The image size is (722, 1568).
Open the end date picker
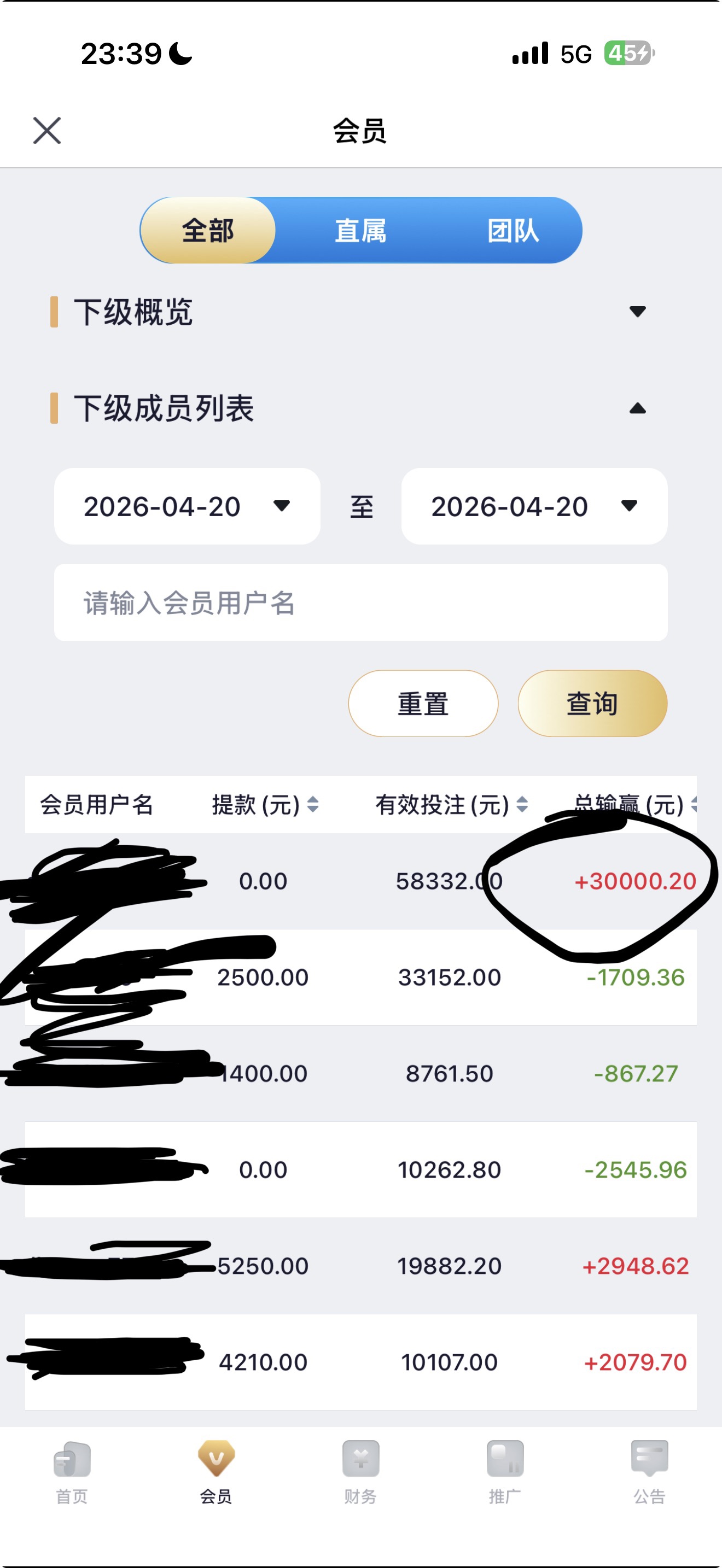click(534, 506)
